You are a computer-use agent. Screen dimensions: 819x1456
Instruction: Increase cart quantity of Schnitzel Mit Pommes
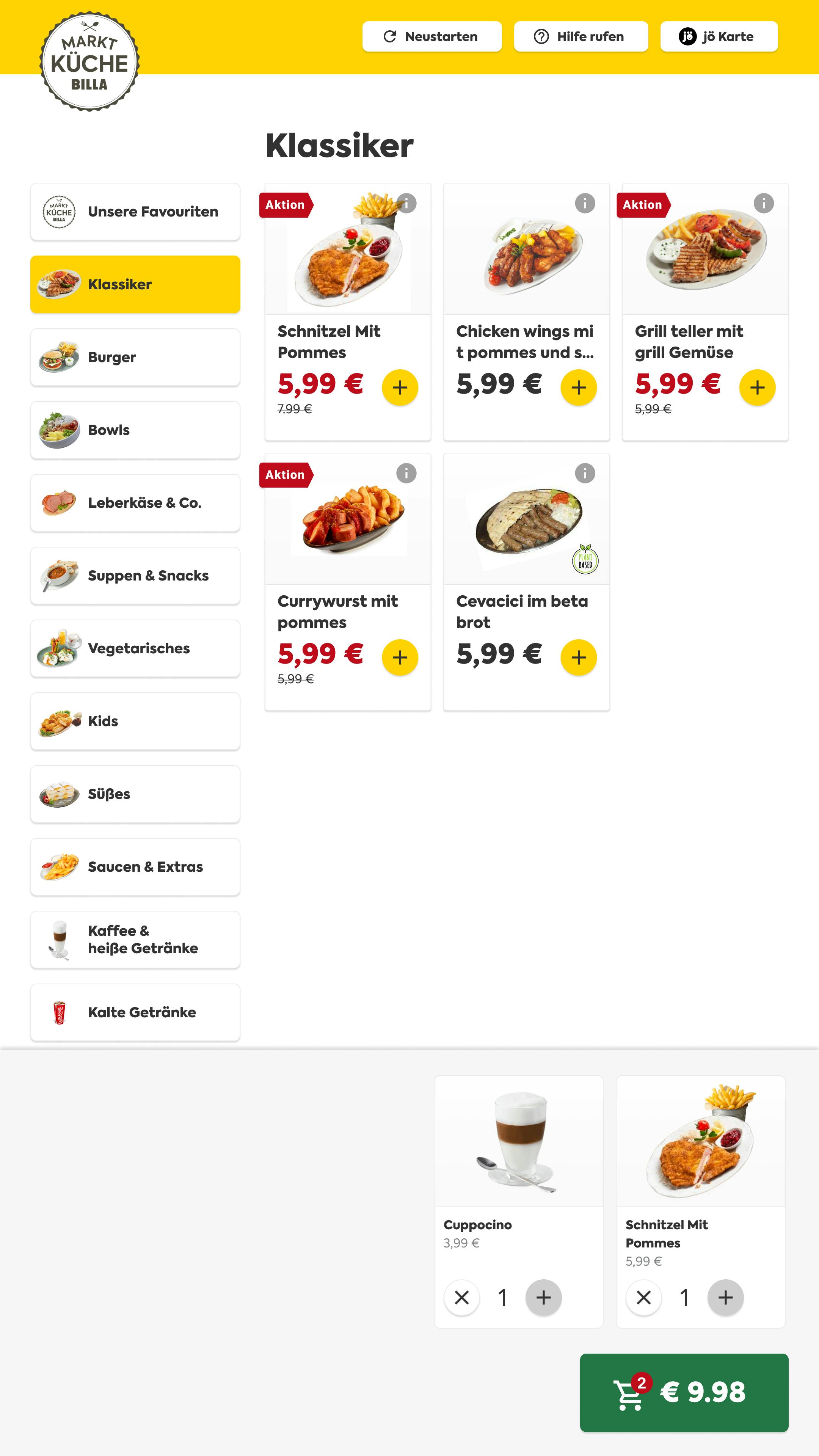725,1298
